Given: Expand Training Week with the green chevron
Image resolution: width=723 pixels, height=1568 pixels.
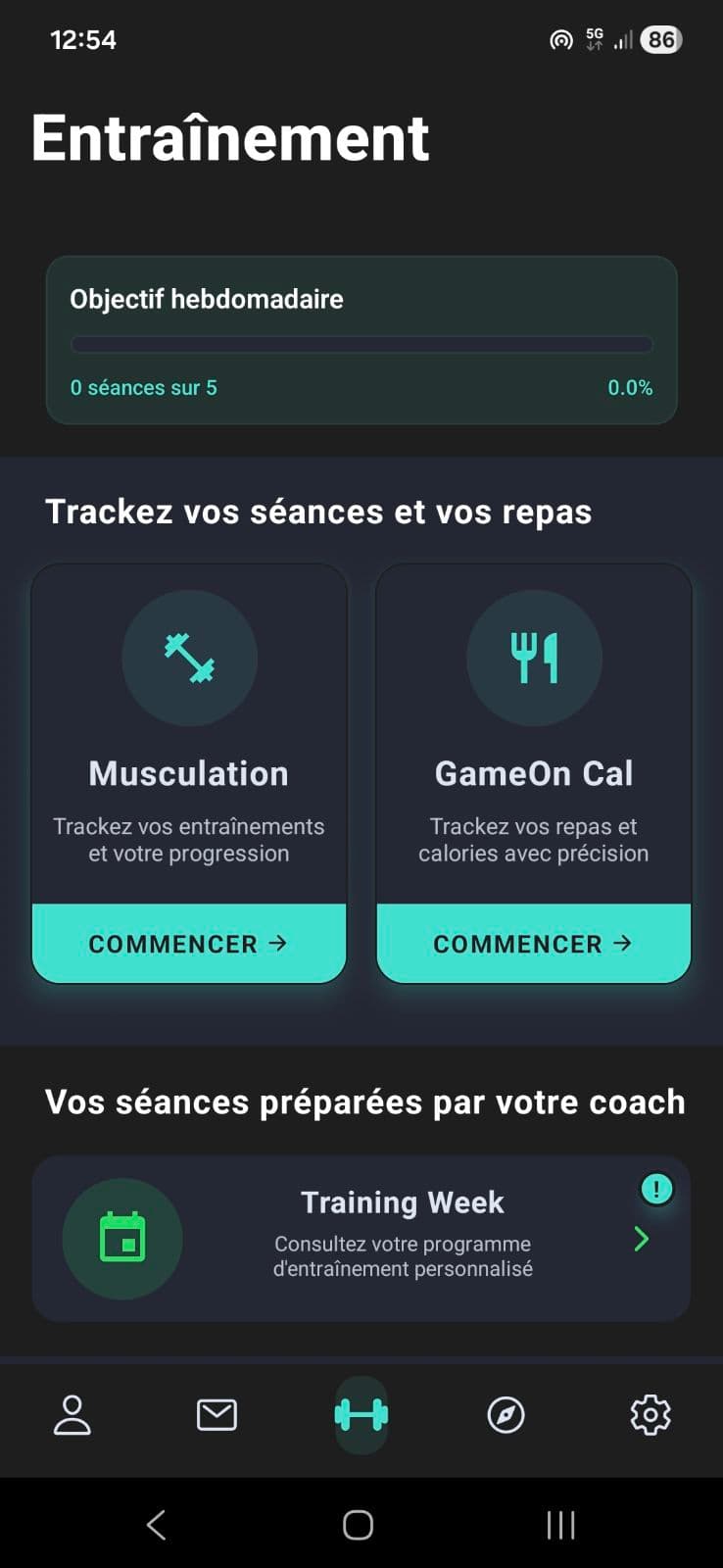Looking at the screenshot, I should coord(642,1239).
